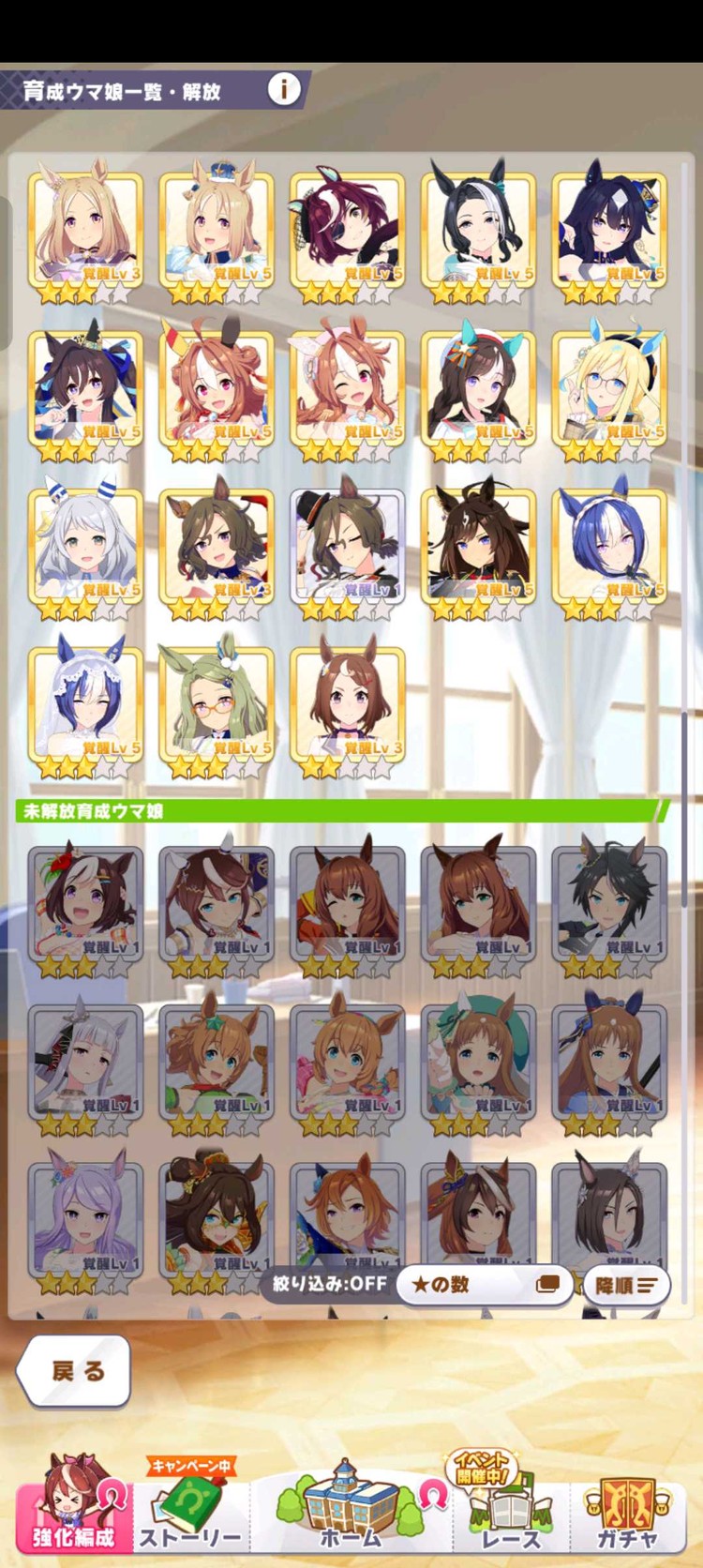Open the green-haired girl with orange glasses

pos(217,703)
